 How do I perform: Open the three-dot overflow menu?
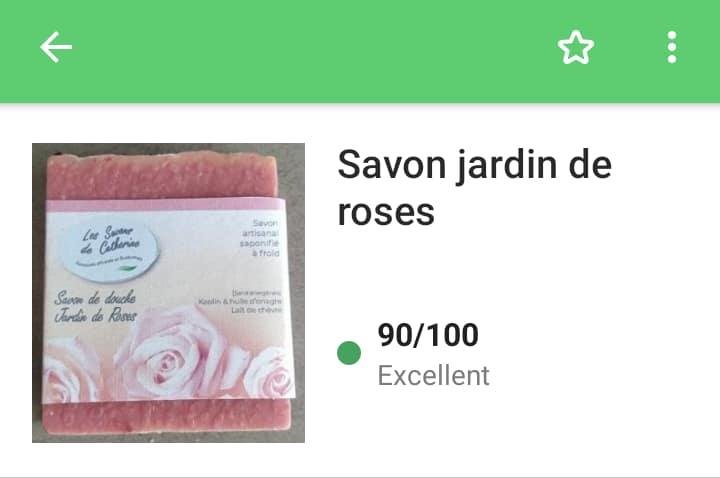(671, 47)
